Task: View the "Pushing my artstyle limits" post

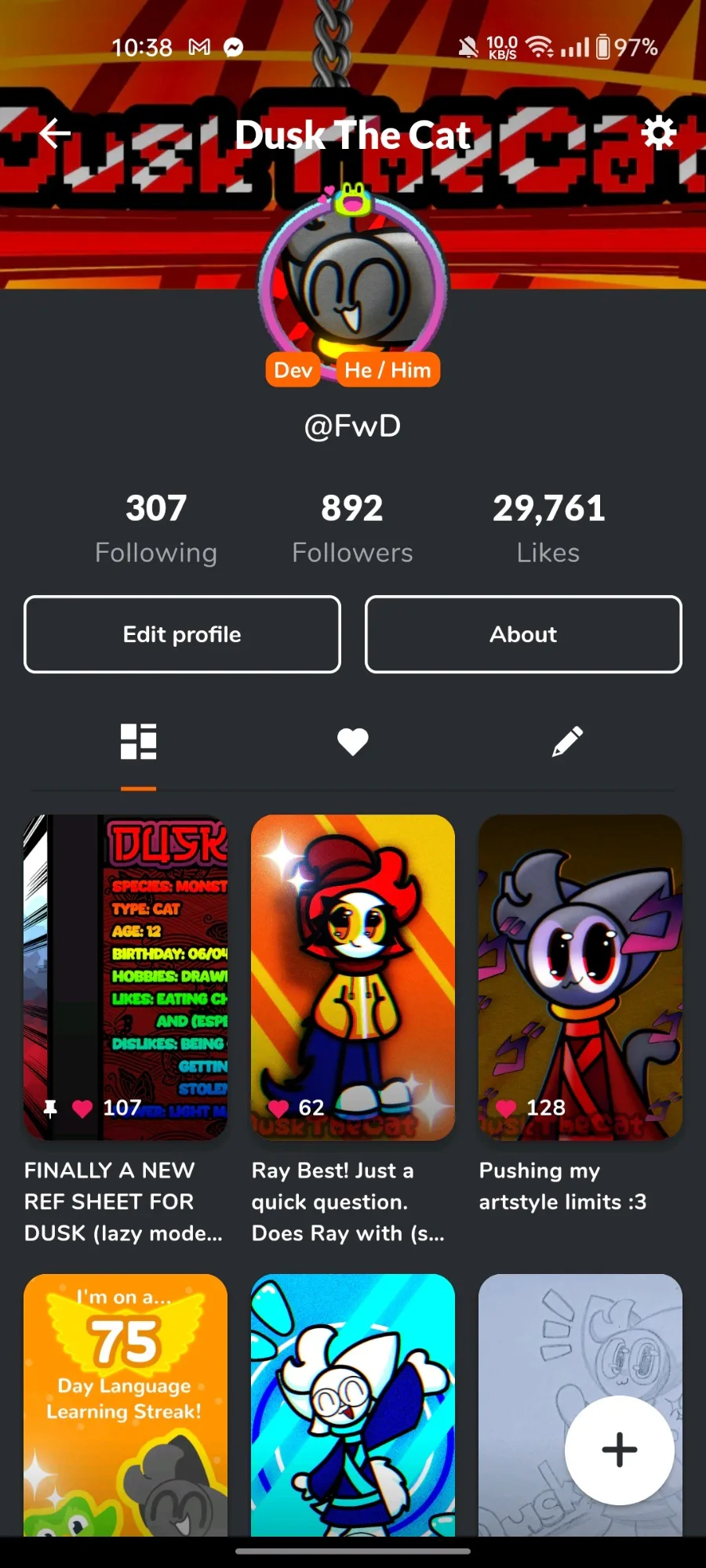Action: tap(580, 977)
